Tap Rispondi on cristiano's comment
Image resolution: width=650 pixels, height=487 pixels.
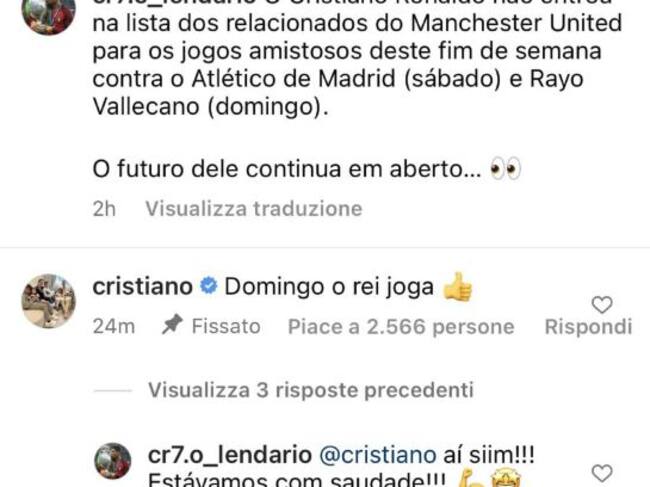tap(588, 327)
